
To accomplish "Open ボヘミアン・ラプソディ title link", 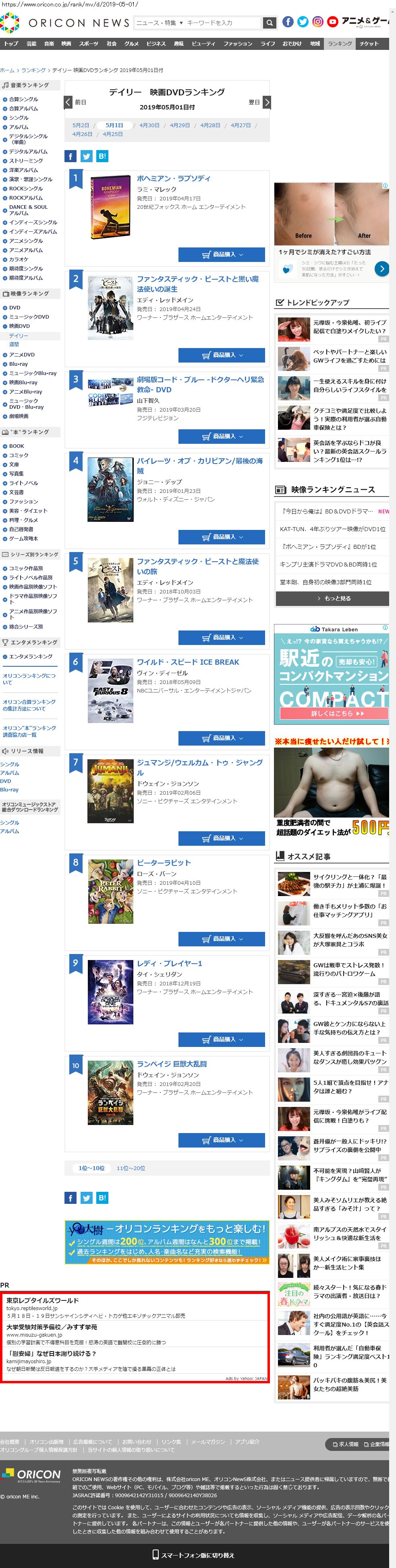I will 174,178.
